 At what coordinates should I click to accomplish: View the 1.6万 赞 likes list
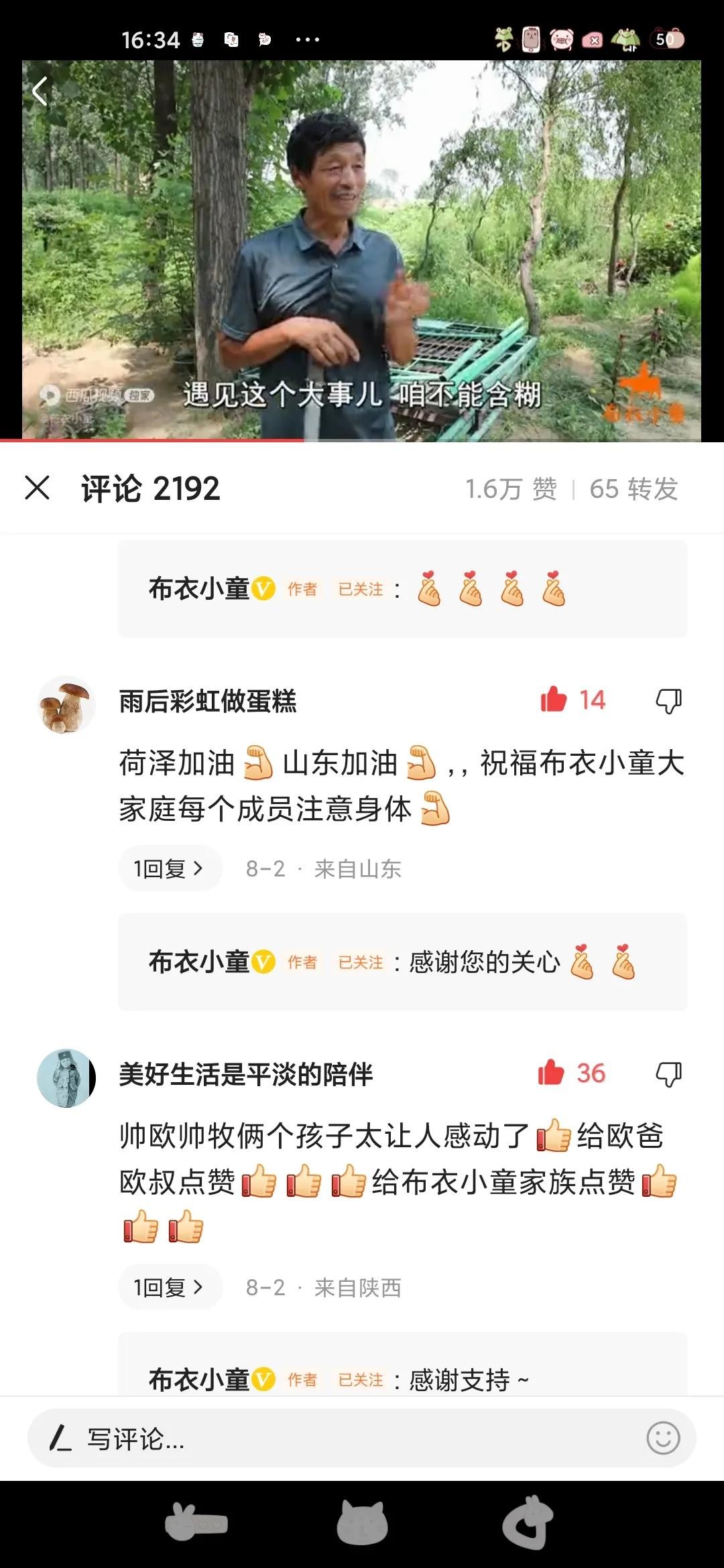(511, 489)
